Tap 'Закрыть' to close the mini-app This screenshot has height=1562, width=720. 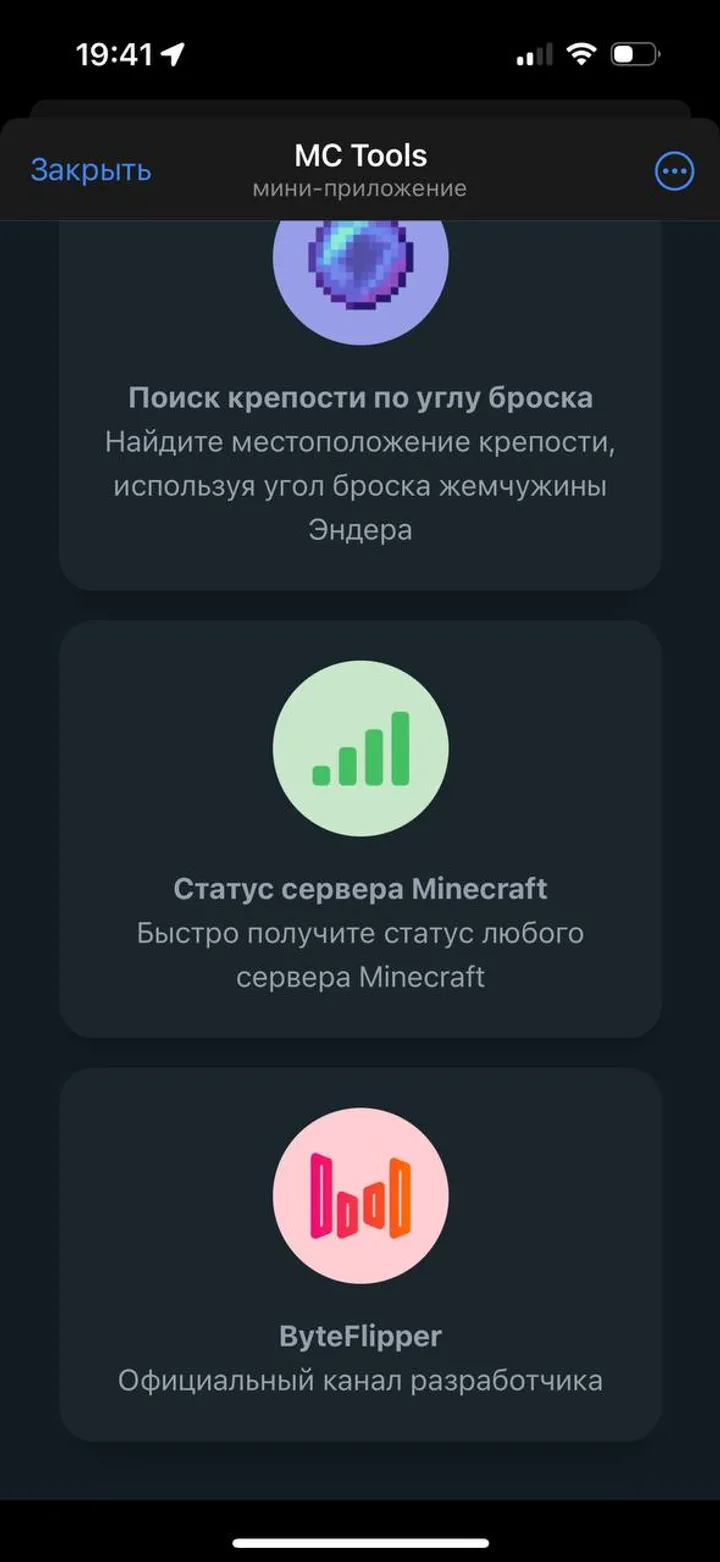tap(91, 170)
